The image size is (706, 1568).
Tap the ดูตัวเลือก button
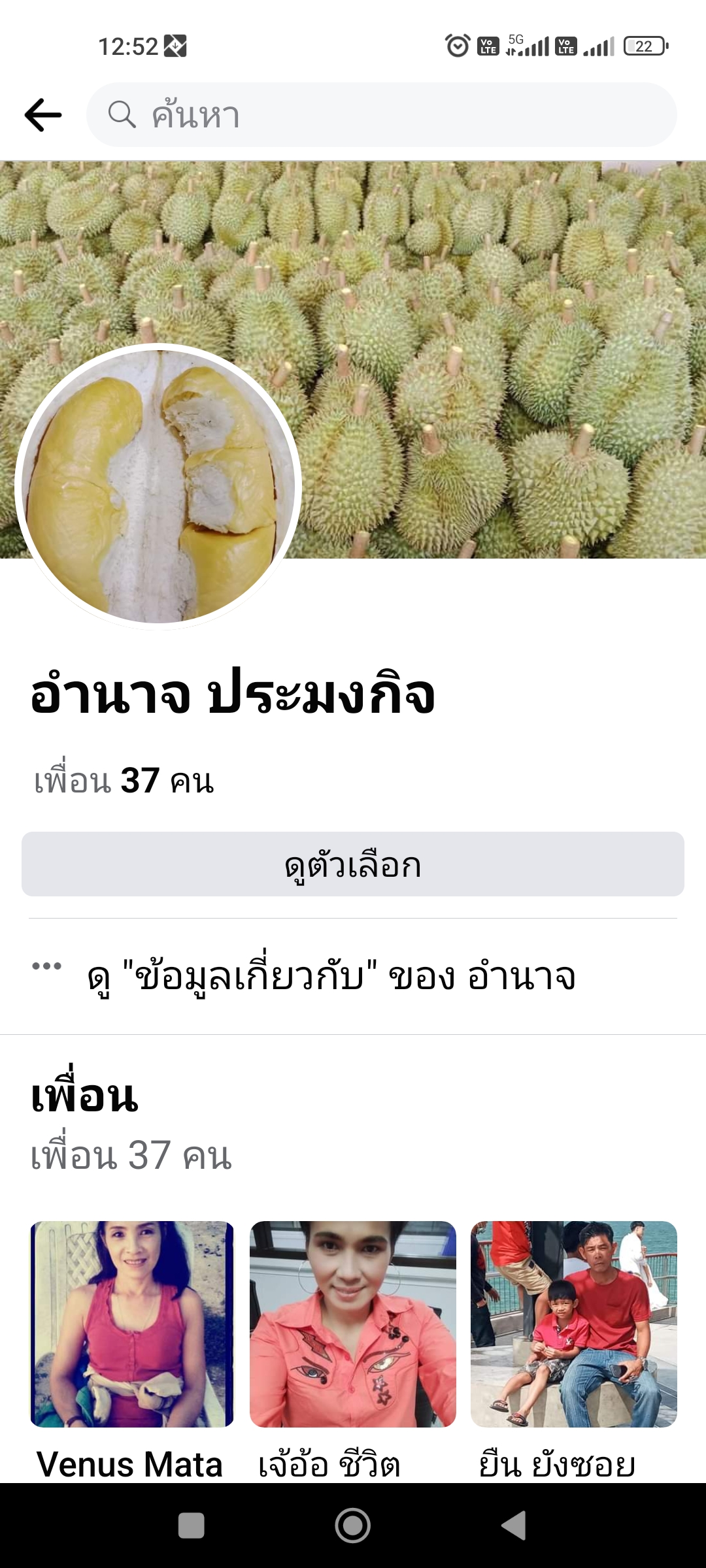pyautogui.click(x=353, y=864)
